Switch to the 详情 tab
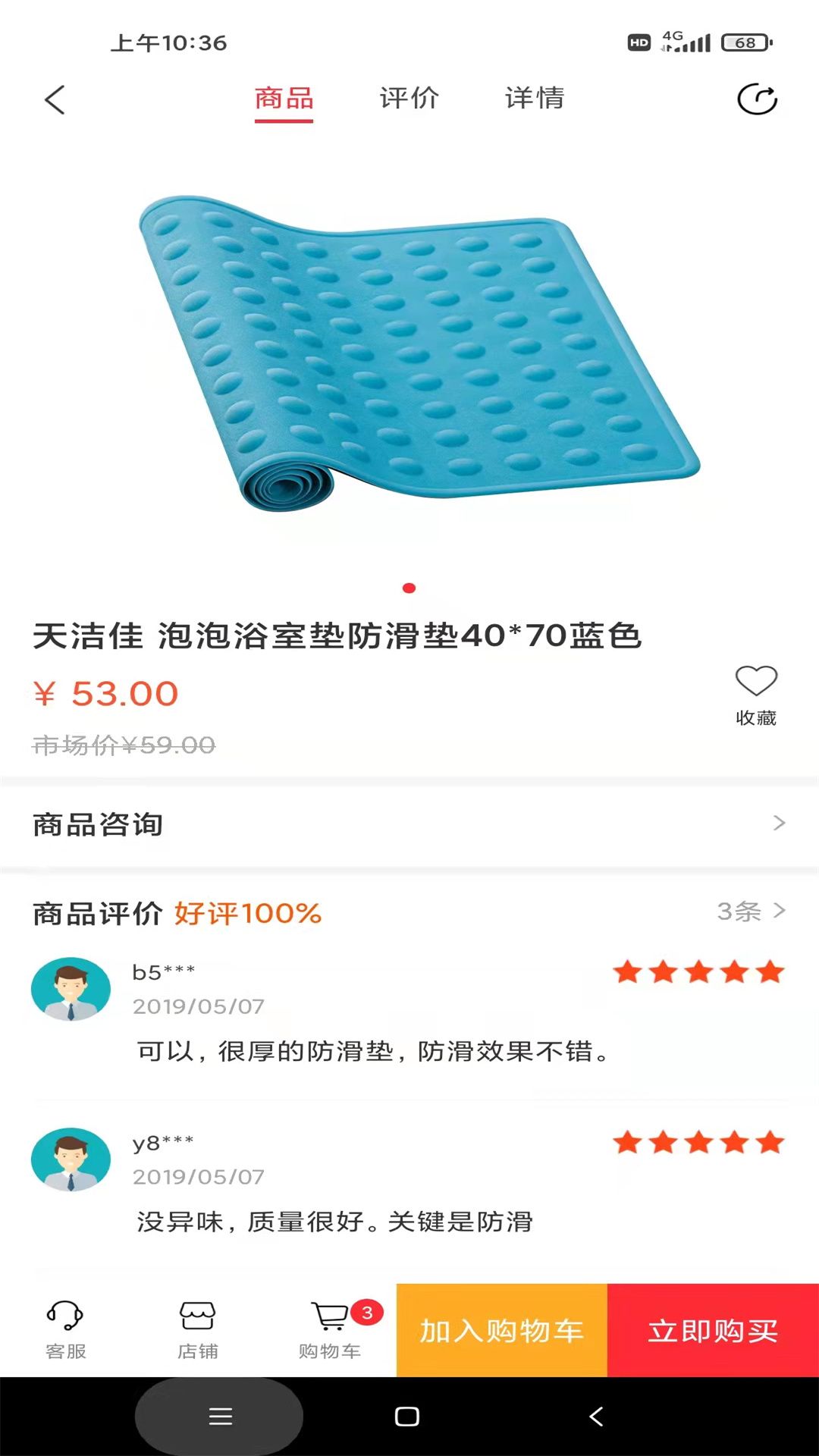The image size is (819, 1456). click(x=533, y=99)
